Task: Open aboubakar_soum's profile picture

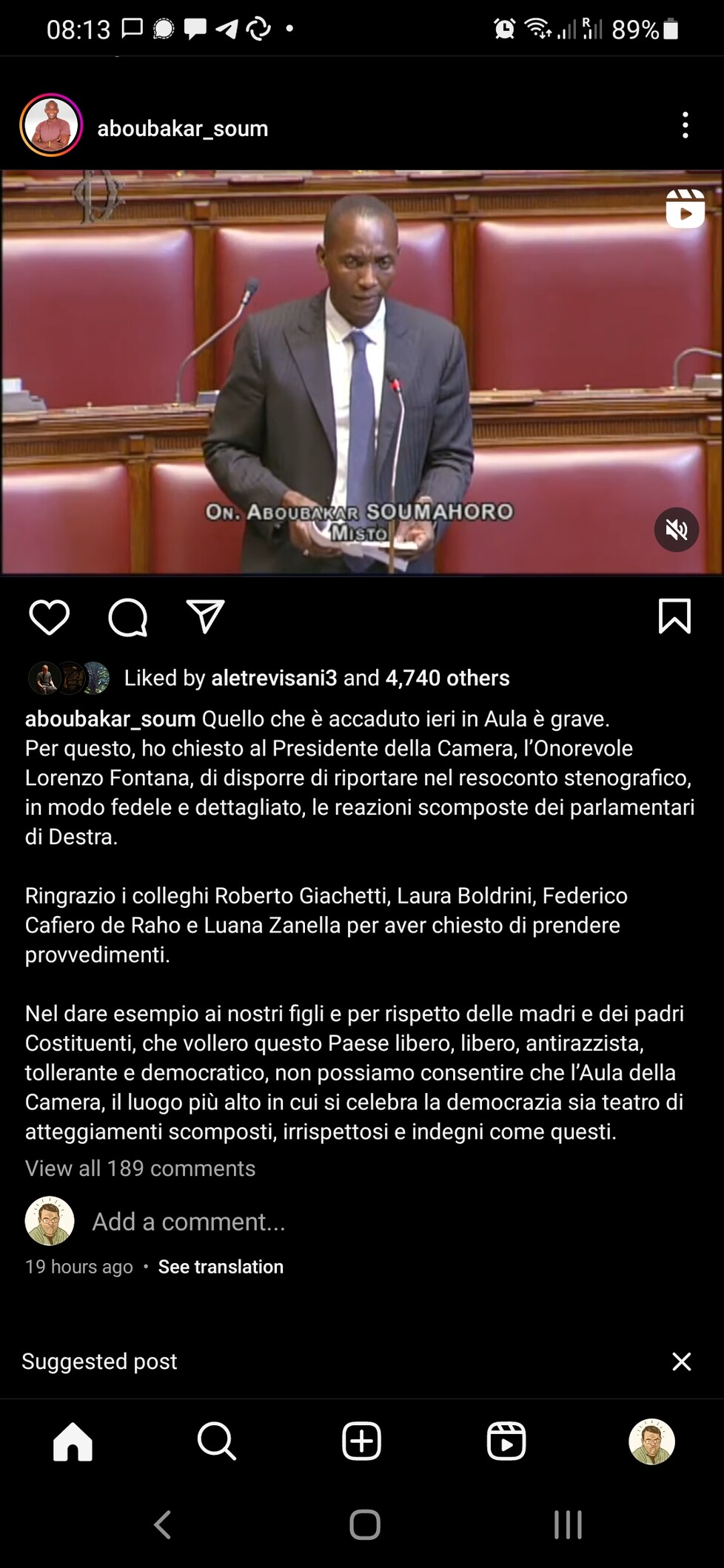Action: click(x=51, y=126)
